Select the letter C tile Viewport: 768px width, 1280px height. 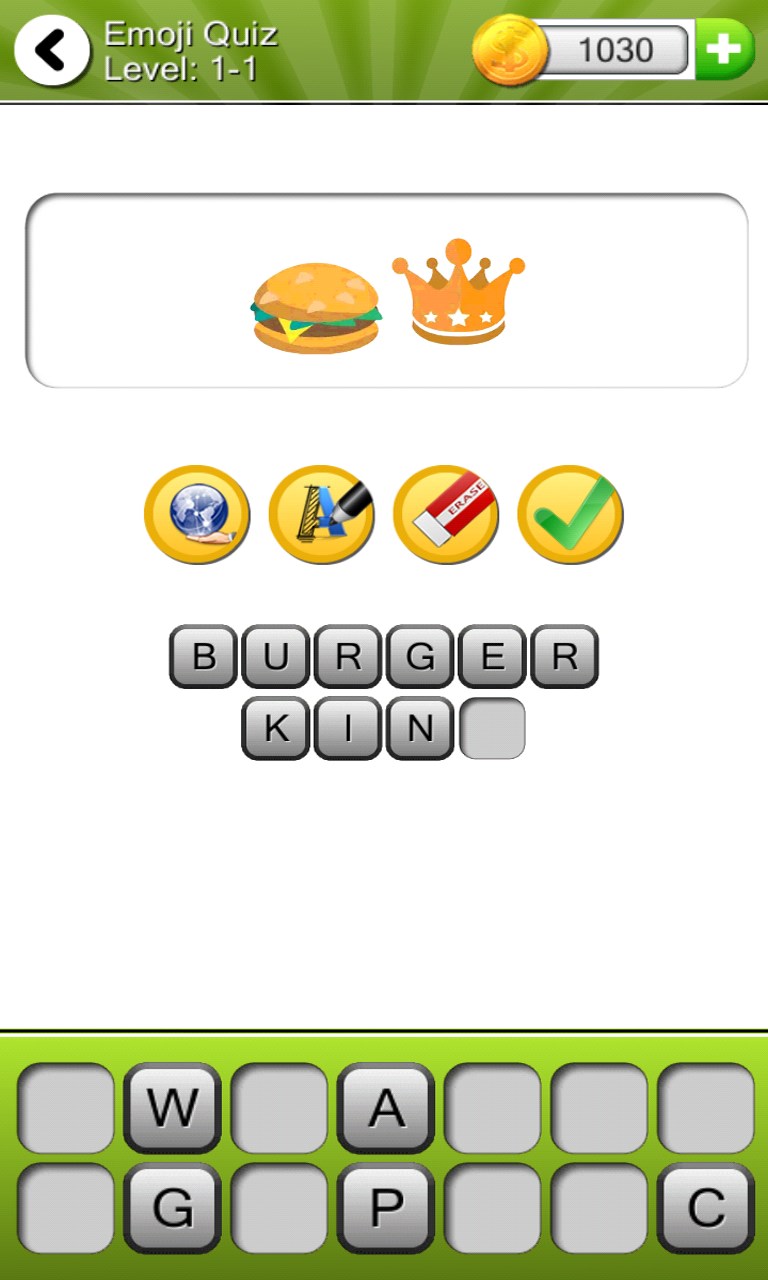[706, 1208]
